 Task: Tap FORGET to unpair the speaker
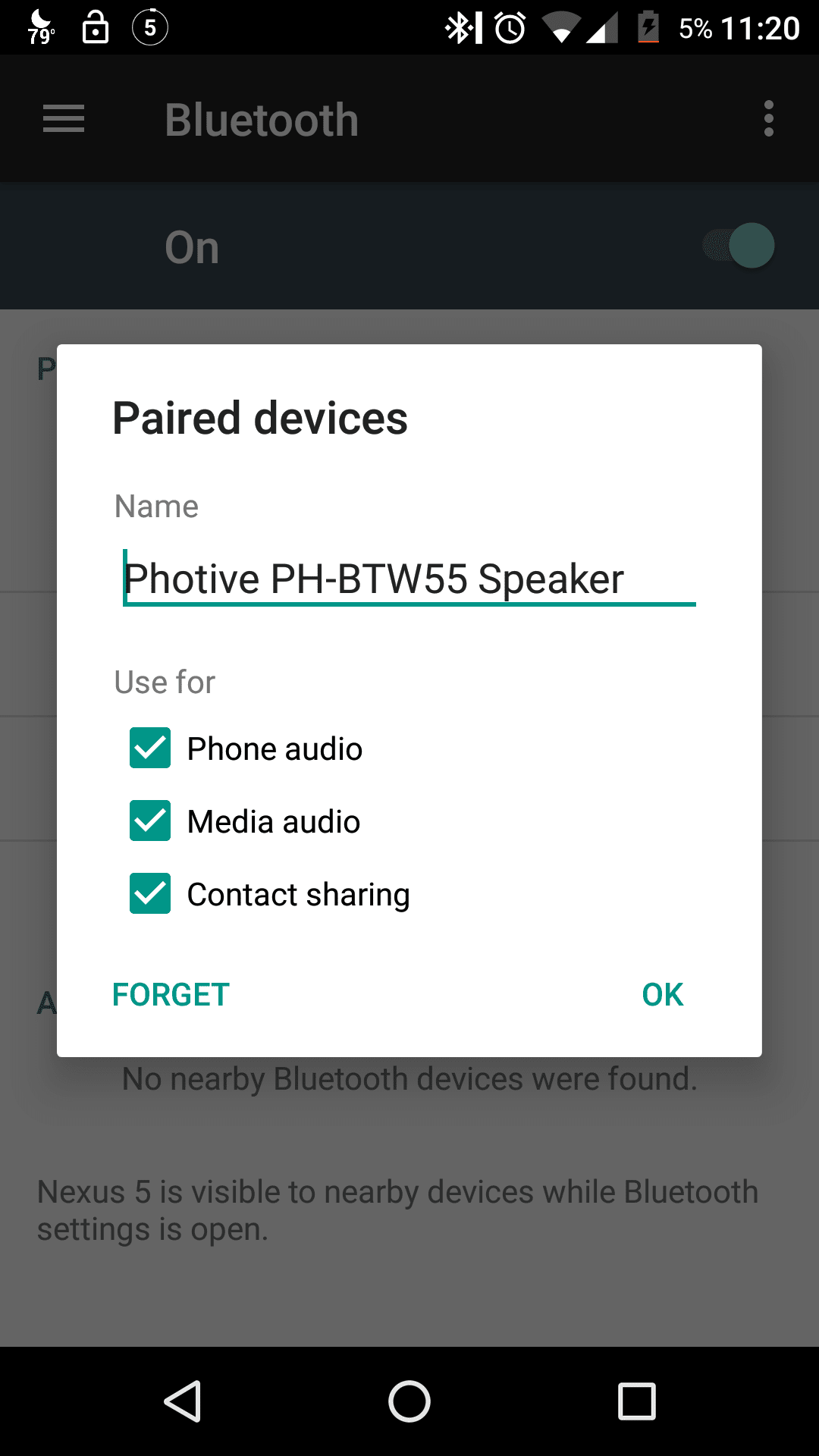tap(170, 994)
